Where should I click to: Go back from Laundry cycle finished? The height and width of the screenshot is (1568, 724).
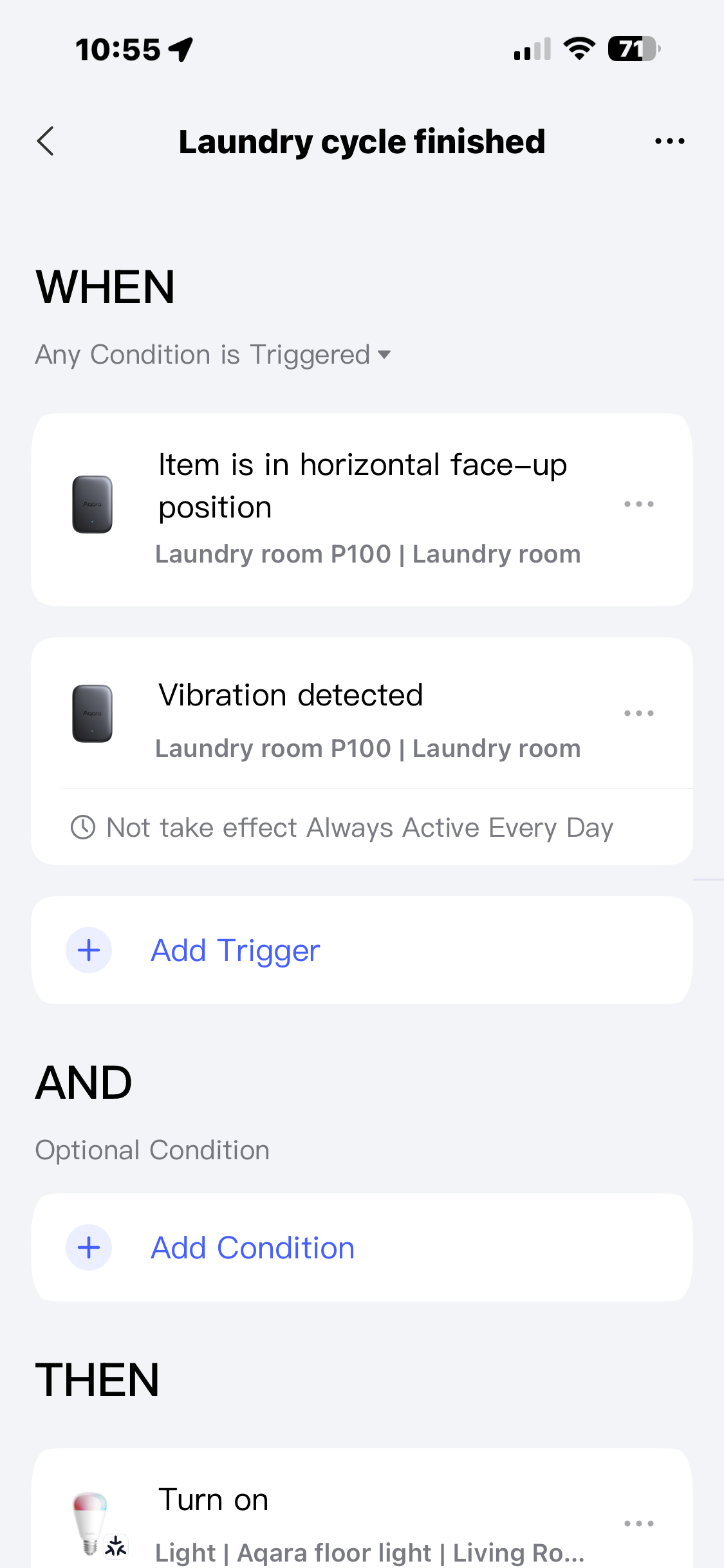point(46,141)
